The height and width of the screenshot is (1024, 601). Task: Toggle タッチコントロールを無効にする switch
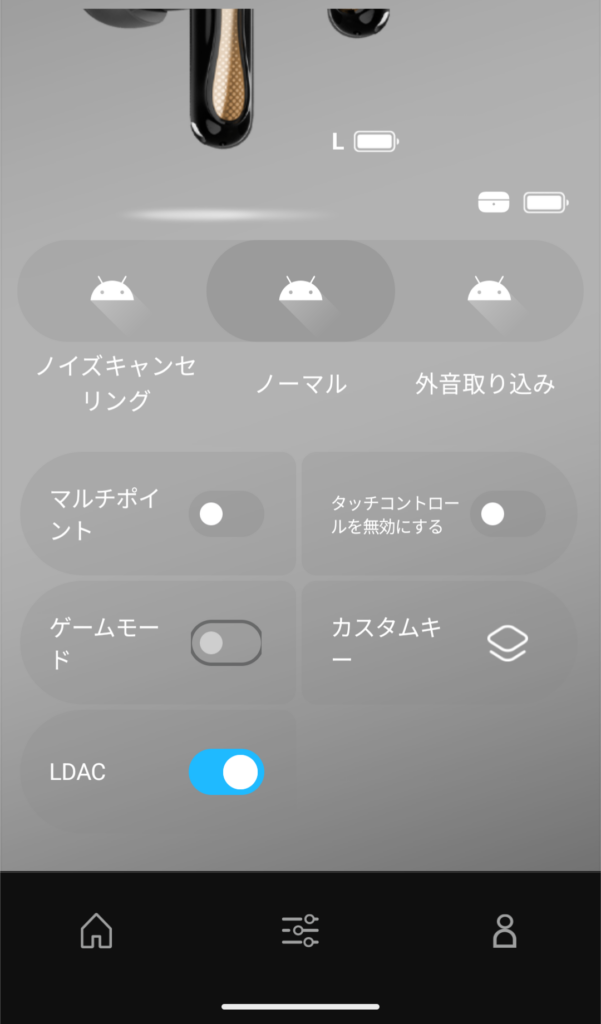[x=507, y=514]
